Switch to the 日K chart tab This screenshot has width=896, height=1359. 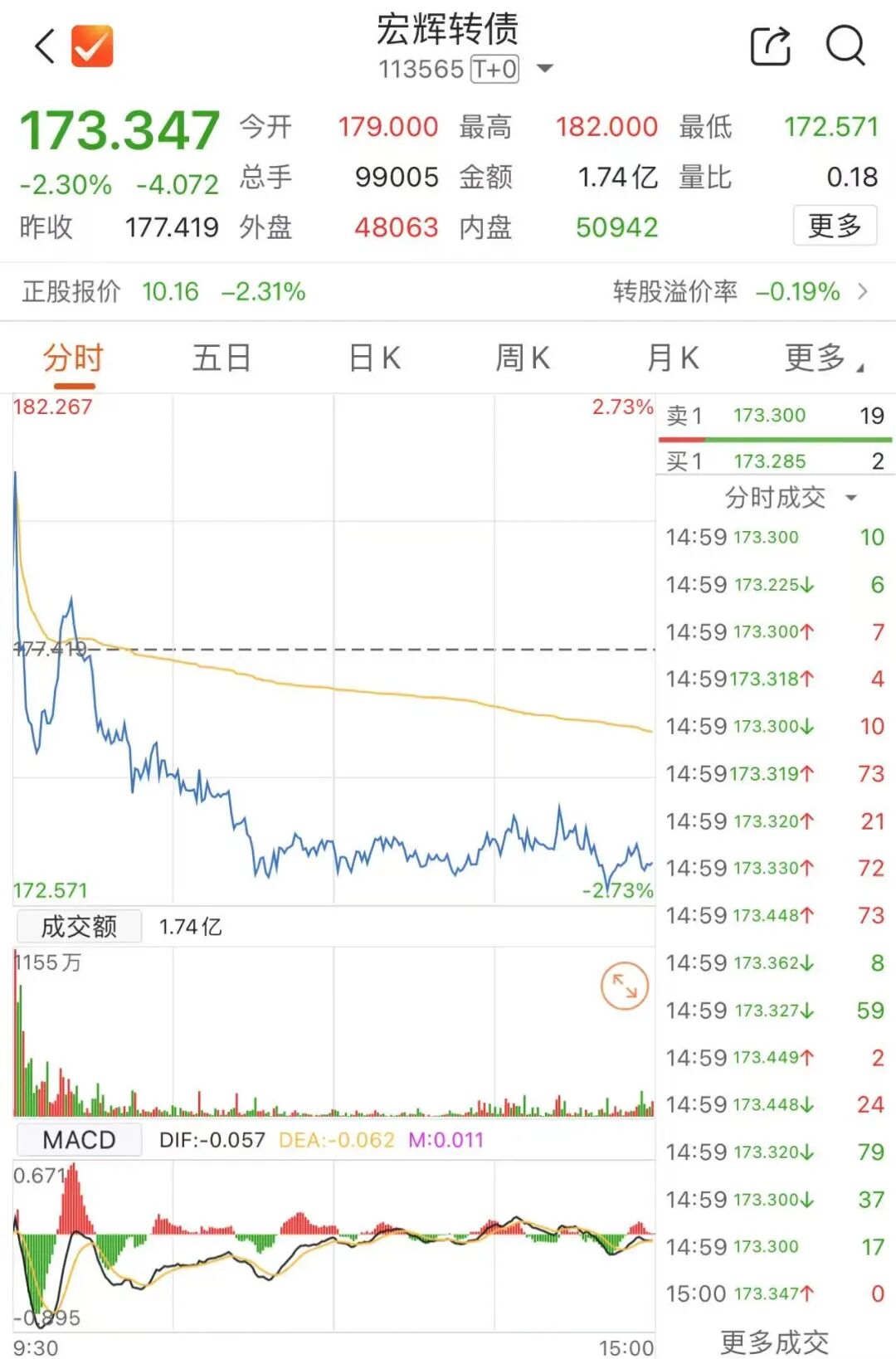point(374,358)
